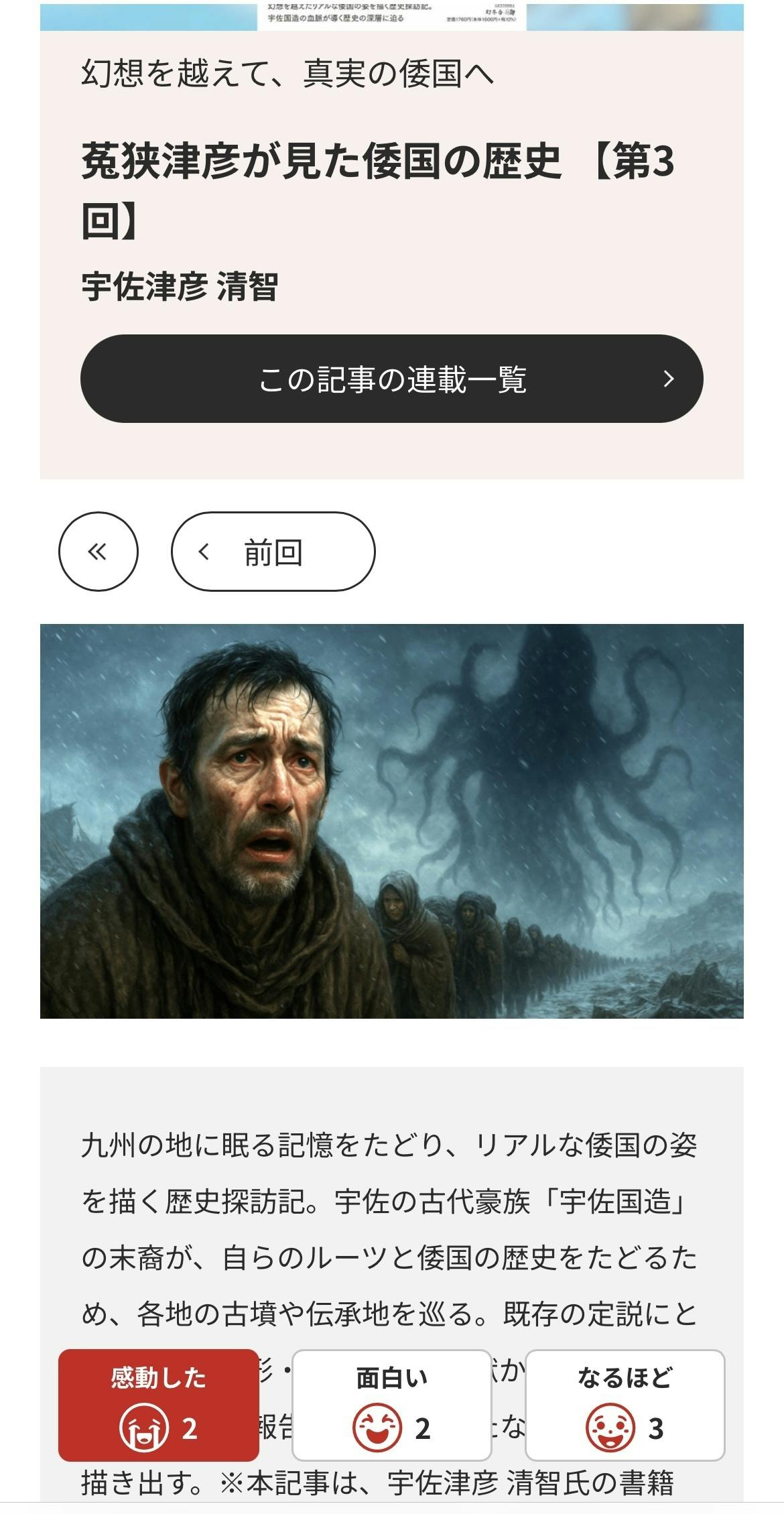React with 面白い
Viewport: 784px width, 1514px height.
point(392,1405)
